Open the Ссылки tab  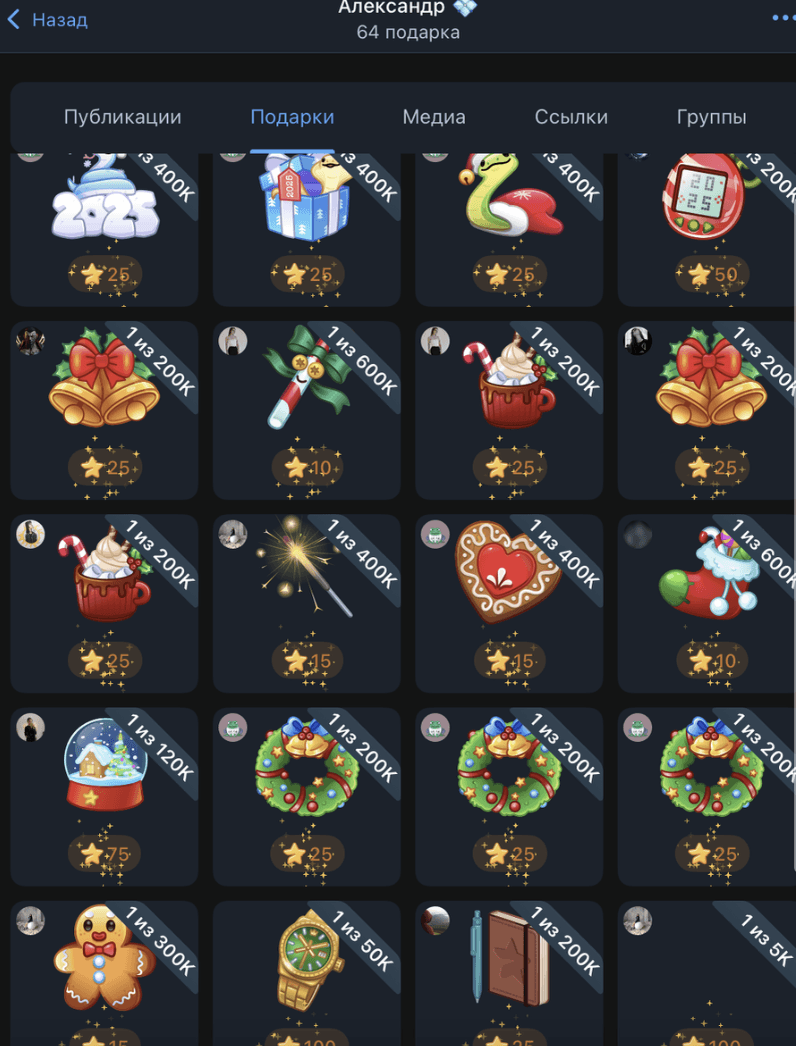click(x=571, y=117)
